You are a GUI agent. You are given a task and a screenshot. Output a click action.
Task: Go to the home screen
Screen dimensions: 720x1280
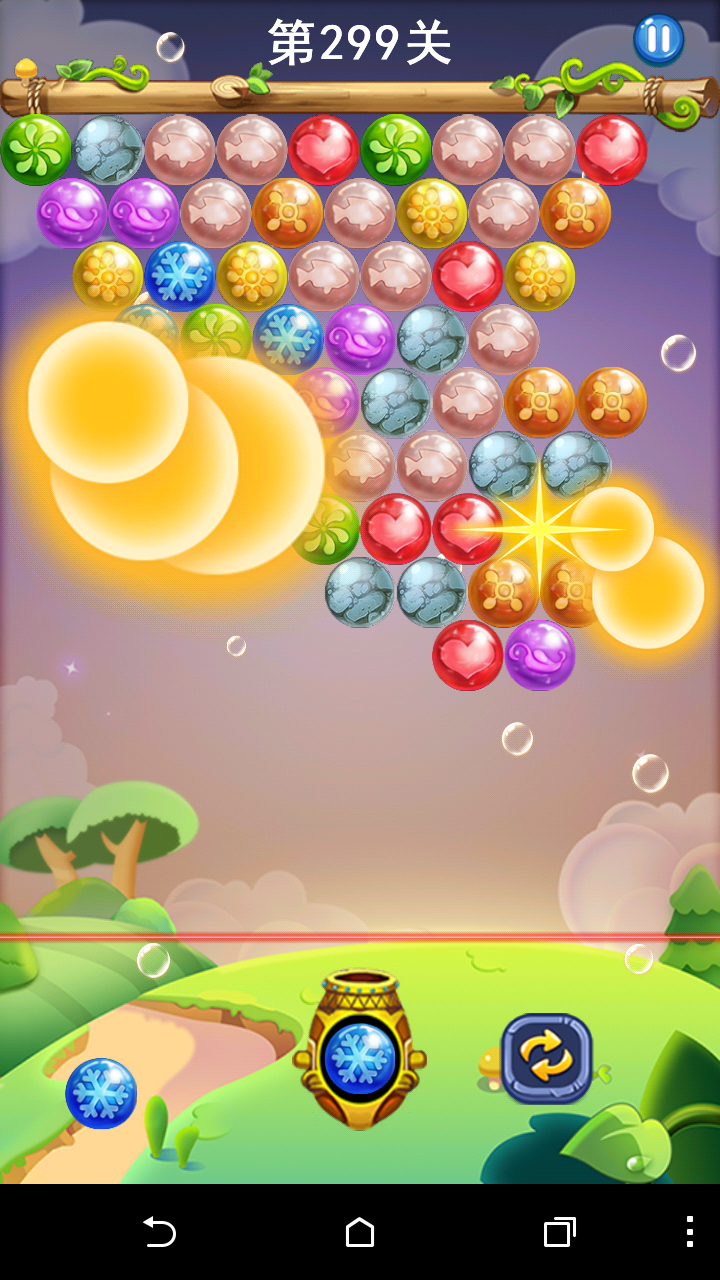pos(360,1232)
